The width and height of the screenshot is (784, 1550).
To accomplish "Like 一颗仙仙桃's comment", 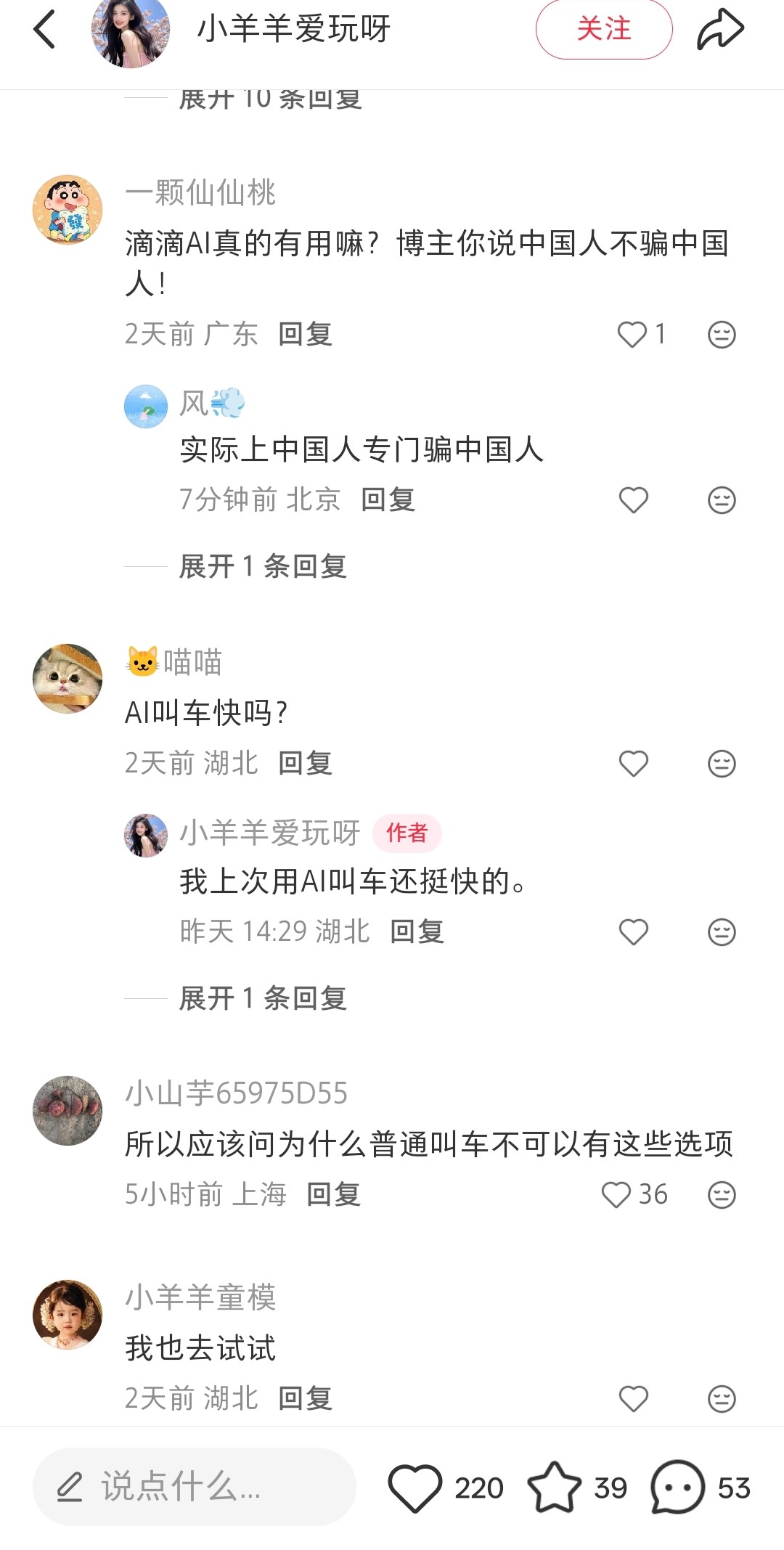I will tap(632, 335).
